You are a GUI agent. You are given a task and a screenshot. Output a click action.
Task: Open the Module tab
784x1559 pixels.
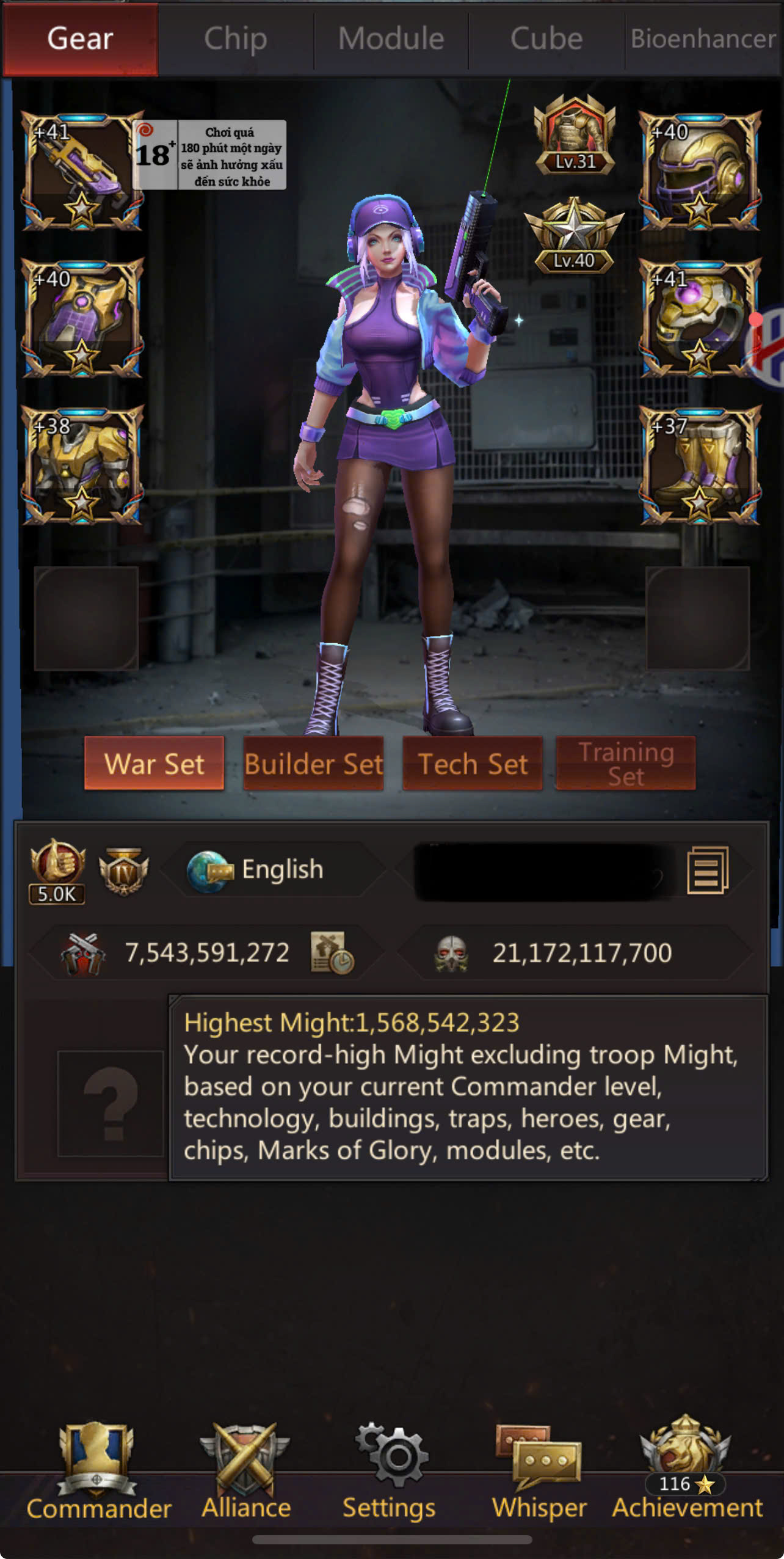(391, 39)
